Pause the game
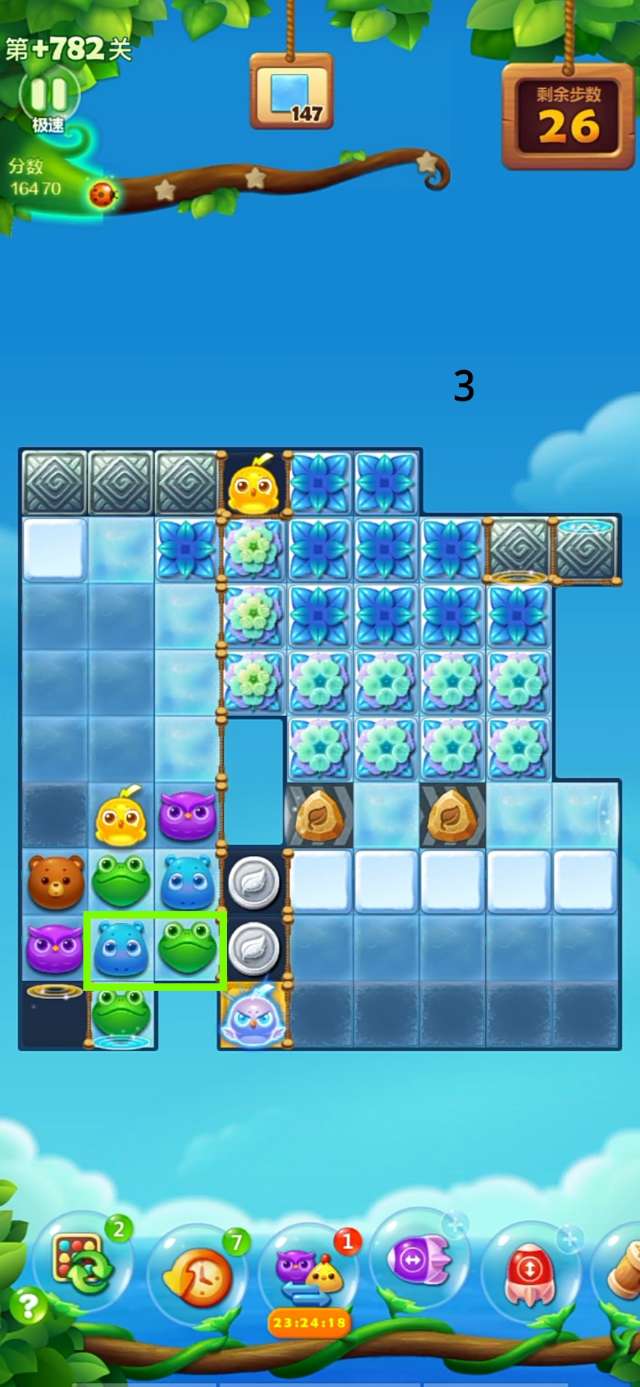 click(x=48, y=95)
